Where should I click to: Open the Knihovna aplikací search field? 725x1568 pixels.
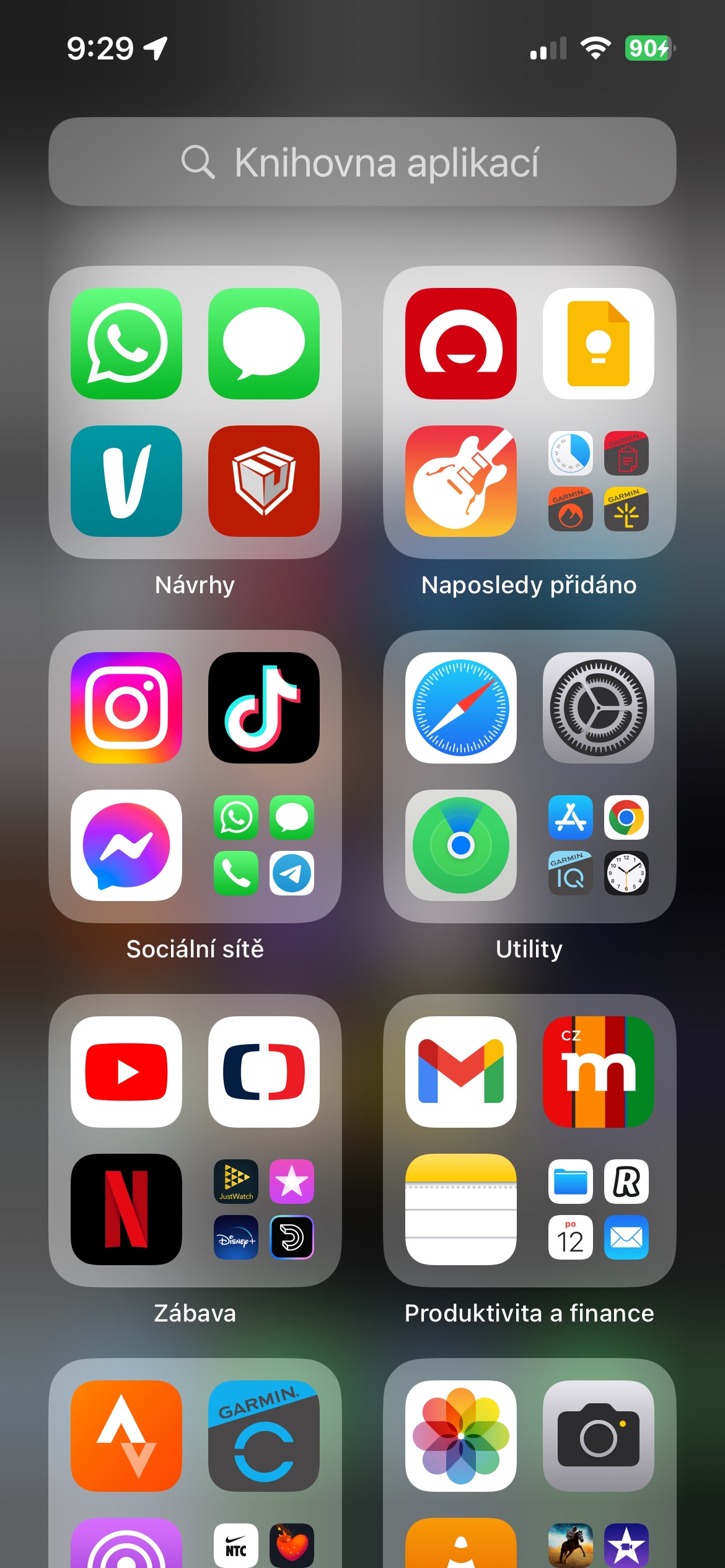coord(362,162)
